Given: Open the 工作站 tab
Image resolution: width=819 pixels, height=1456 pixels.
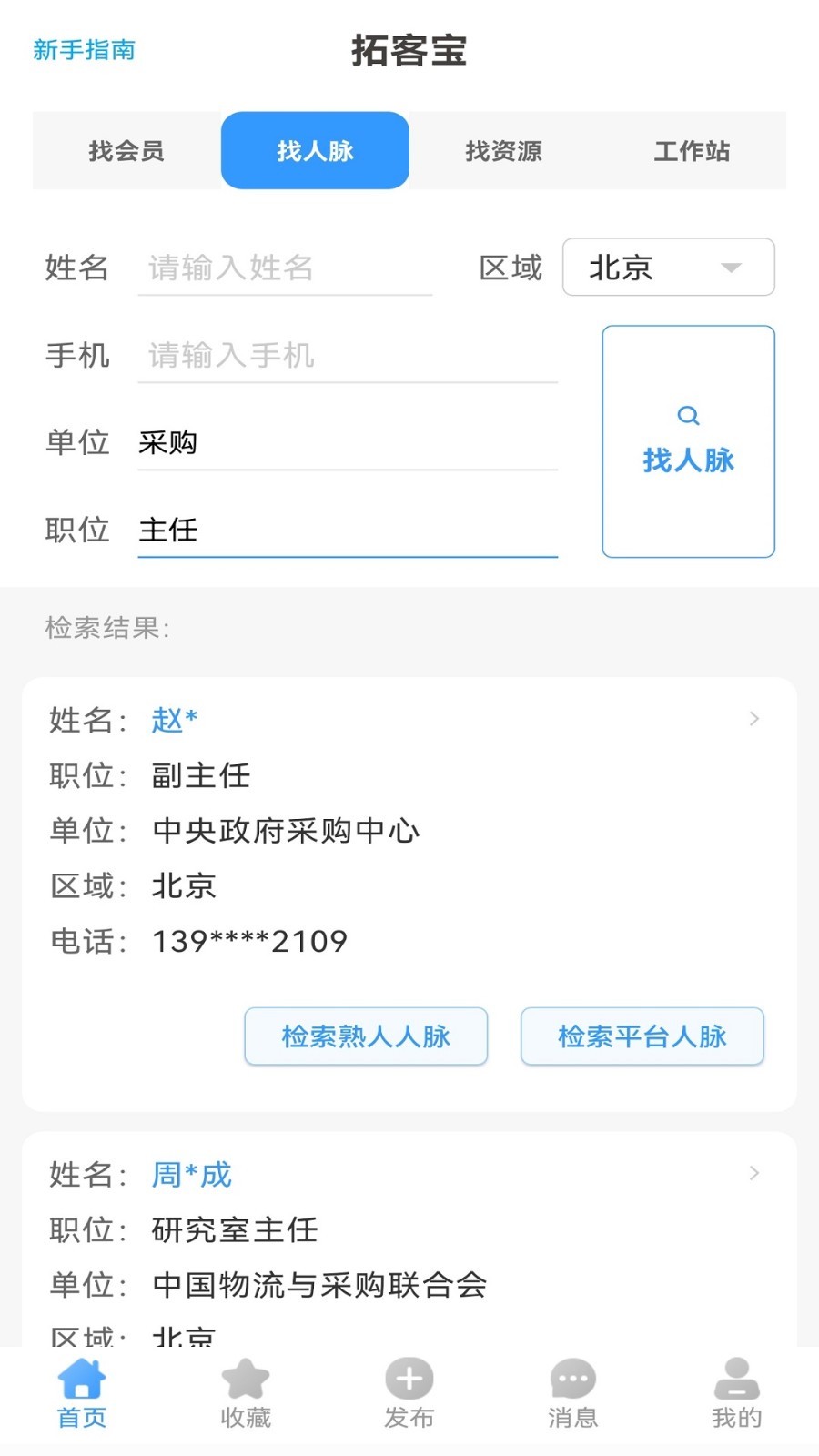Looking at the screenshot, I should (x=692, y=150).
